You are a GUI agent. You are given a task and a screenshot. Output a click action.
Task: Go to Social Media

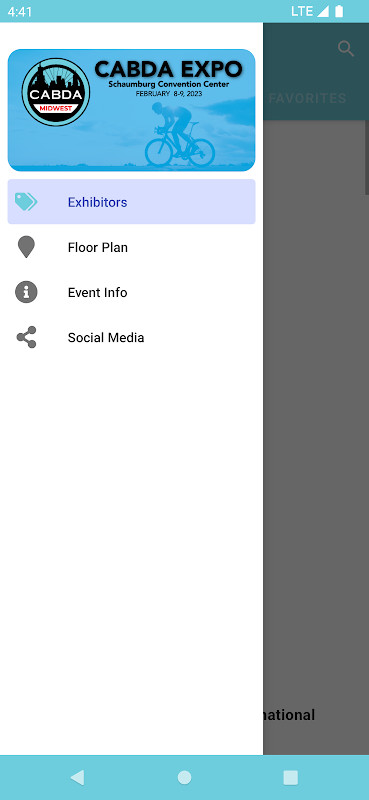[x=131, y=337]
